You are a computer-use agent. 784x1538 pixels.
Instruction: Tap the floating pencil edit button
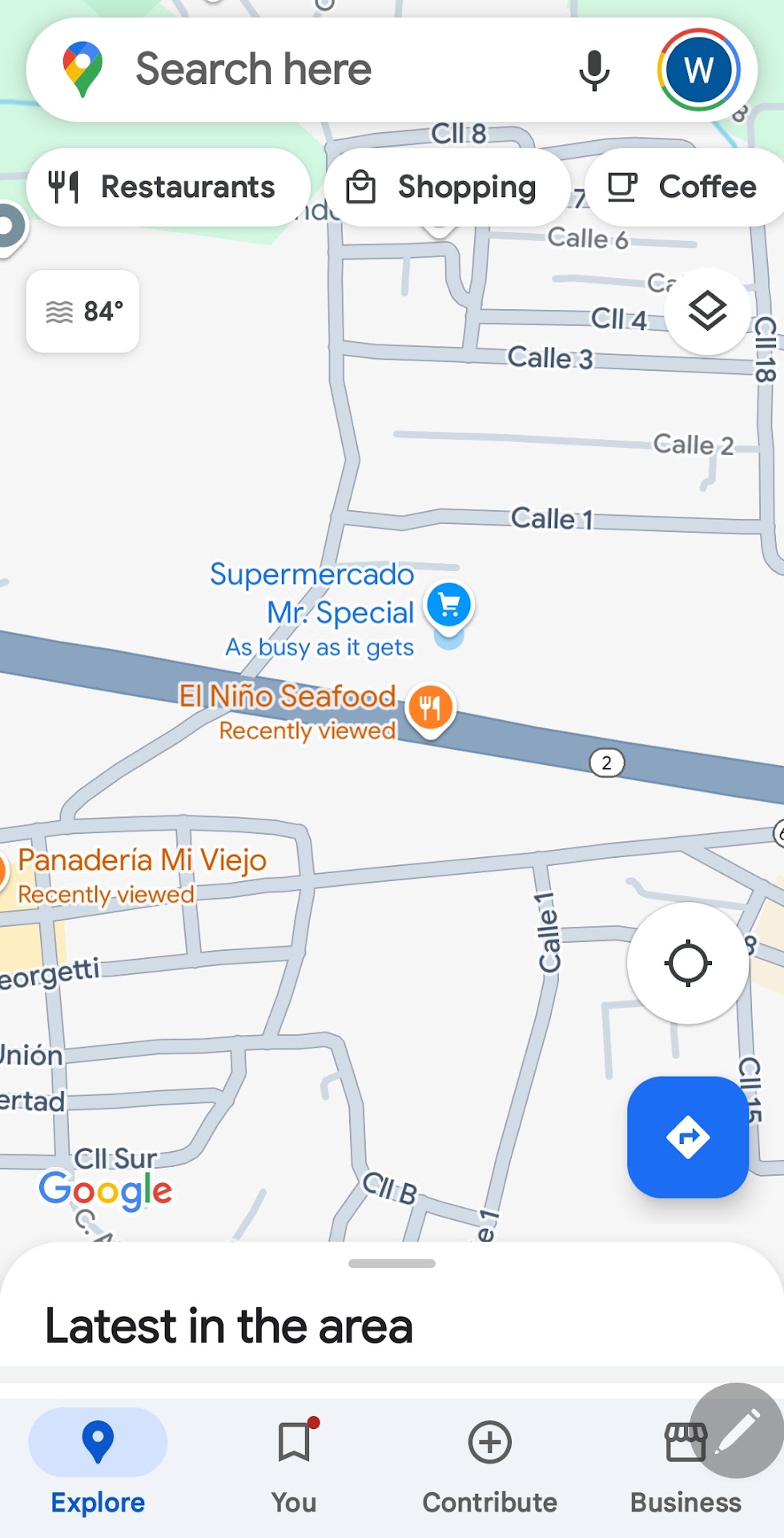coord(738,1431)
